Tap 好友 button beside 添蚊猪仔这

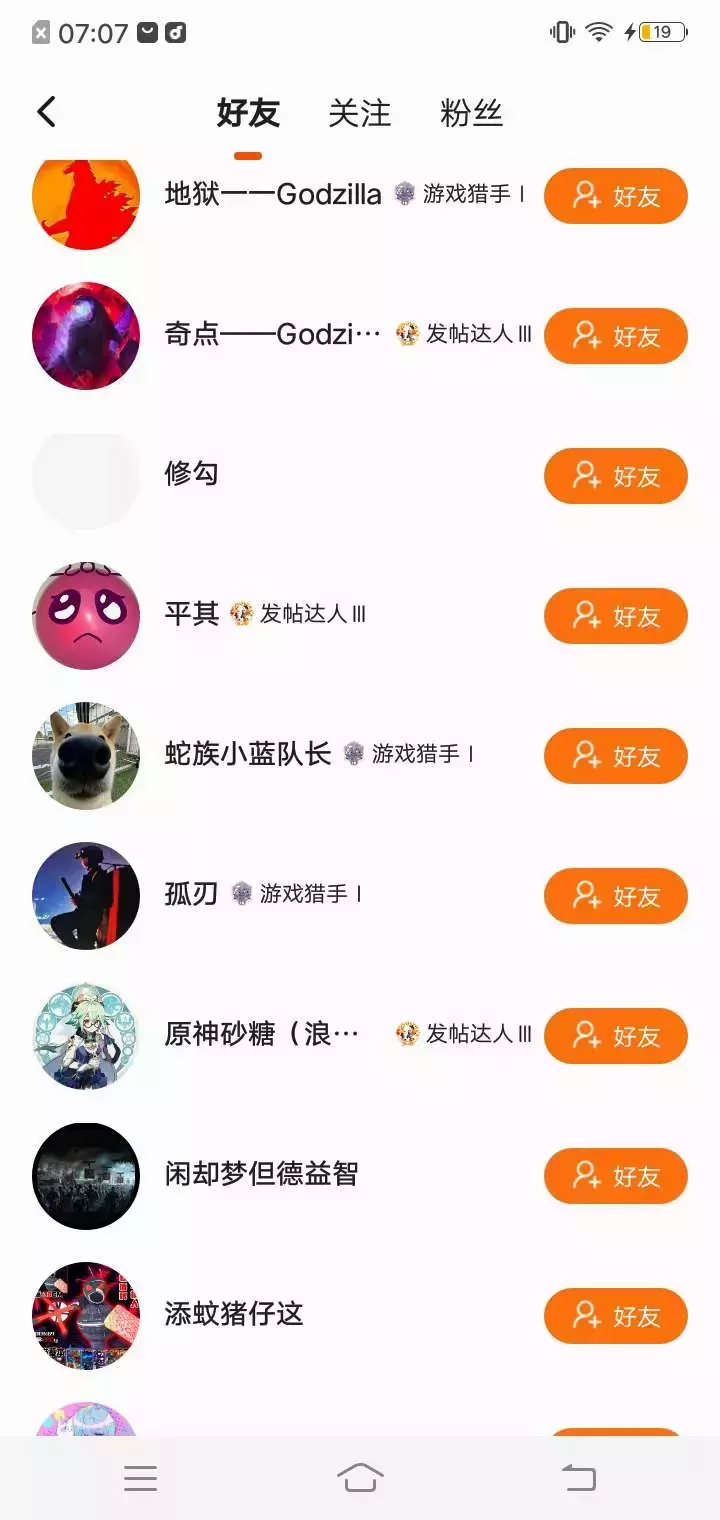[x=615, y=1316]
